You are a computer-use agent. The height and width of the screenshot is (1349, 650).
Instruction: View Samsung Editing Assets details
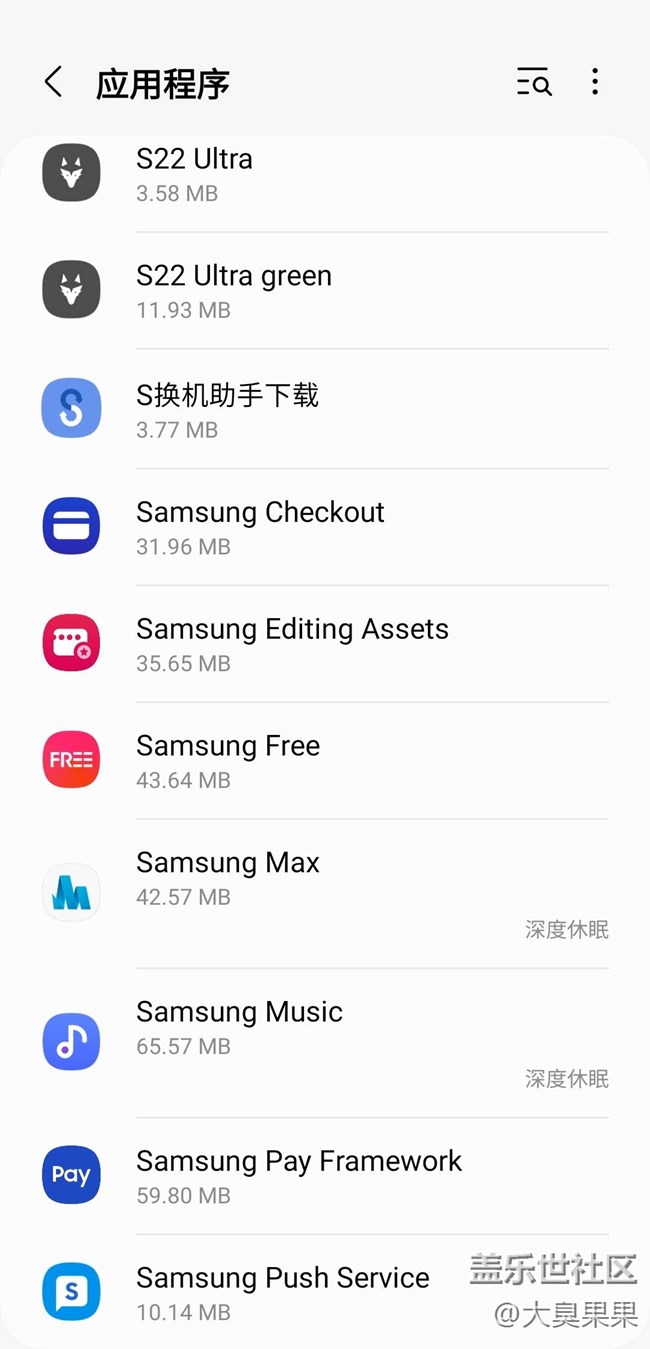(325, 644)
